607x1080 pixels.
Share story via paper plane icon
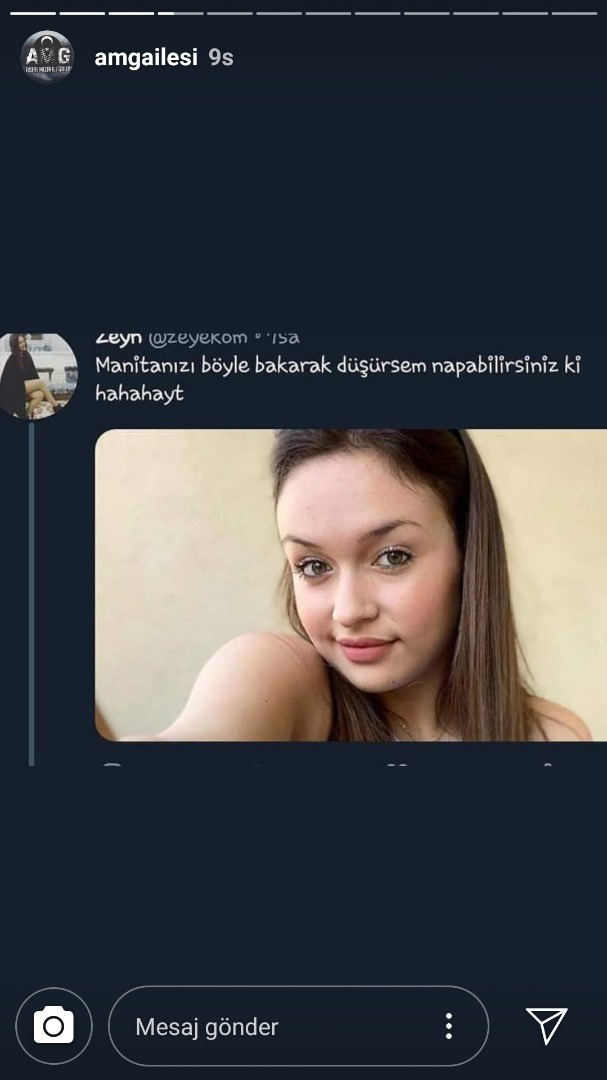click(546, 1026)
